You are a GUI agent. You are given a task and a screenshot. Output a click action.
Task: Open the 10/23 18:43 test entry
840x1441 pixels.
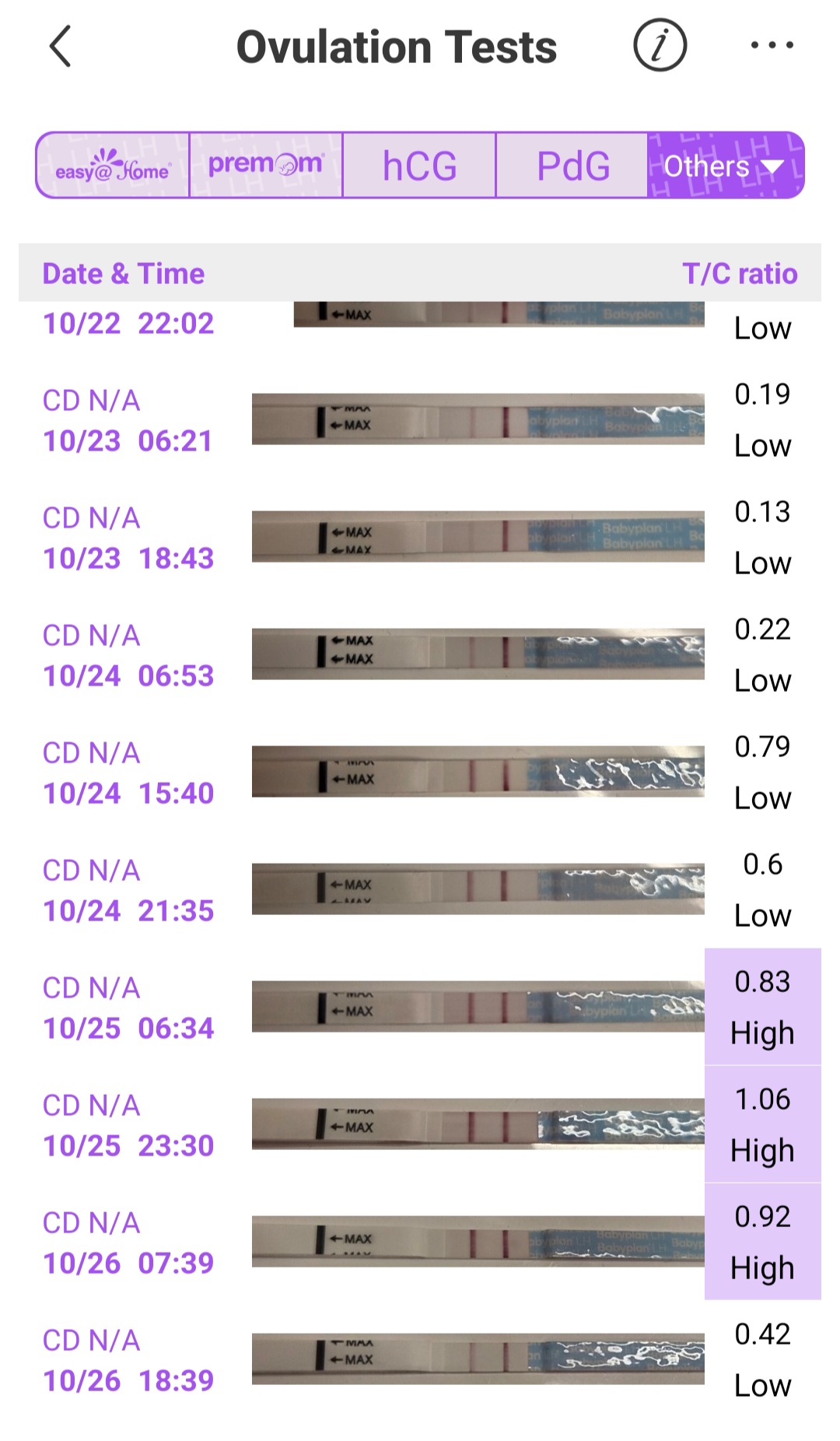(478, 538)
